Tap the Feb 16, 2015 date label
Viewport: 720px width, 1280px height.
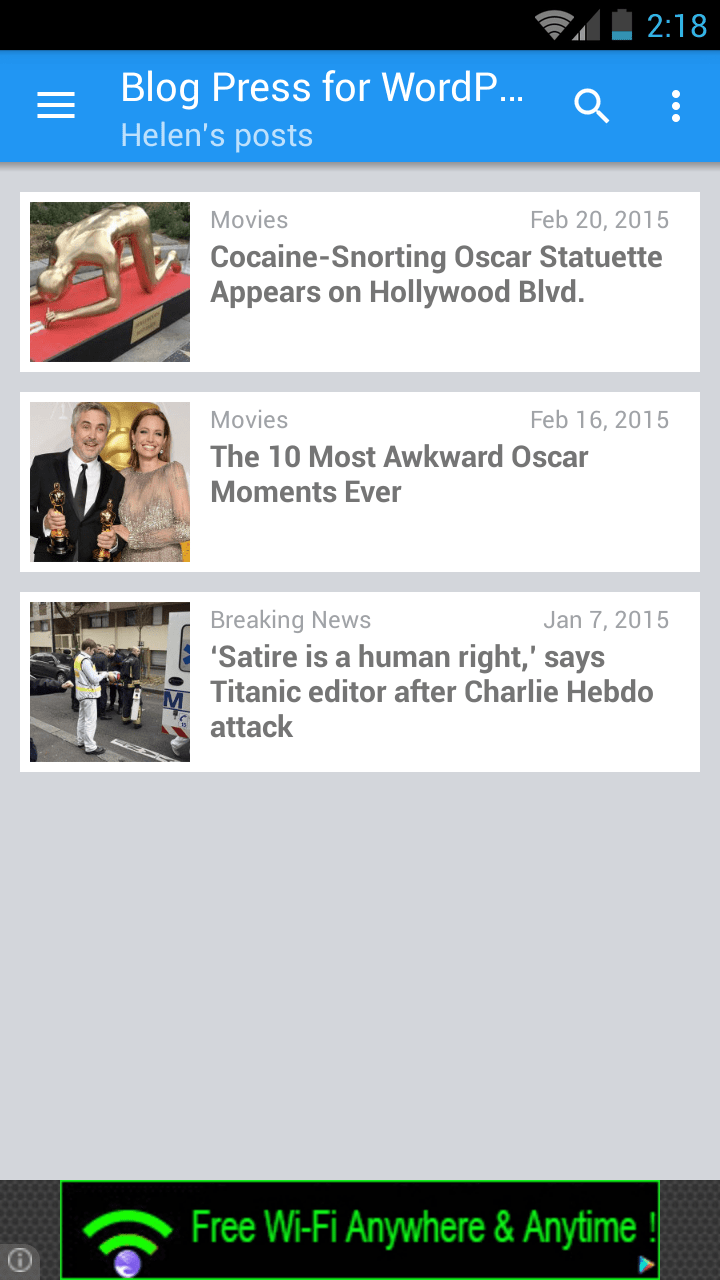(599, 419)
